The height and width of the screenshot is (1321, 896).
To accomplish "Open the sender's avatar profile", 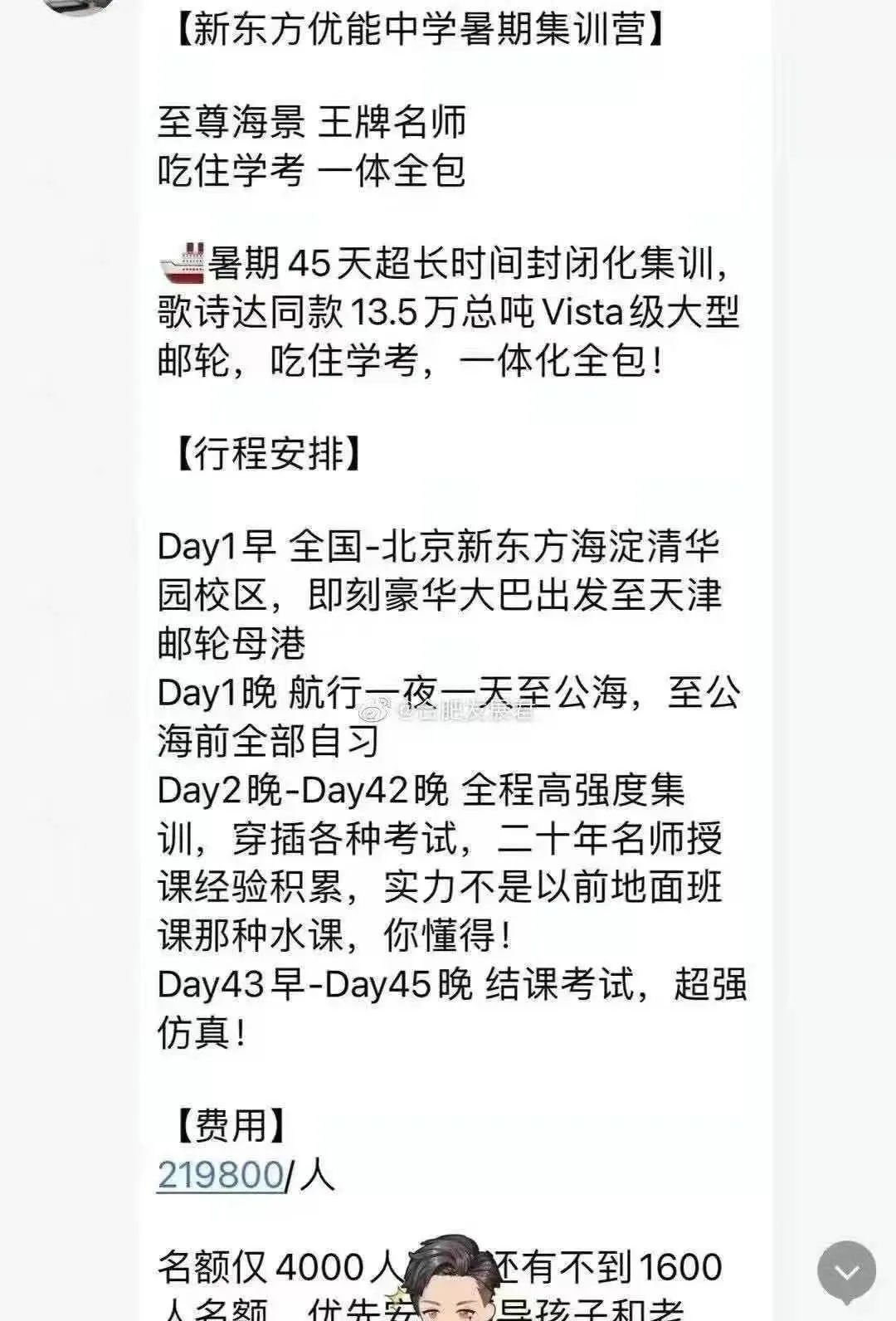I will [80, 5].
